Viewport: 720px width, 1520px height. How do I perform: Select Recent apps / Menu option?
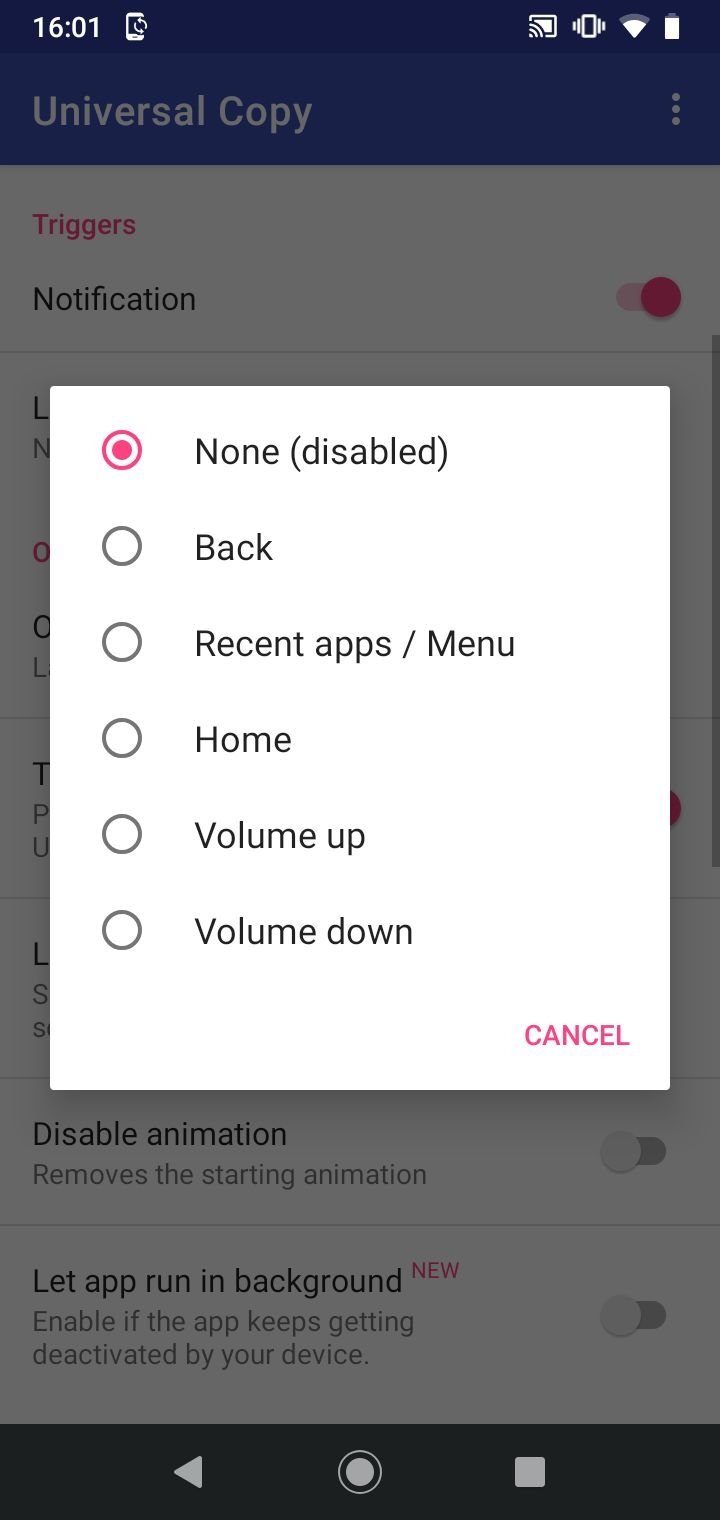122,643
